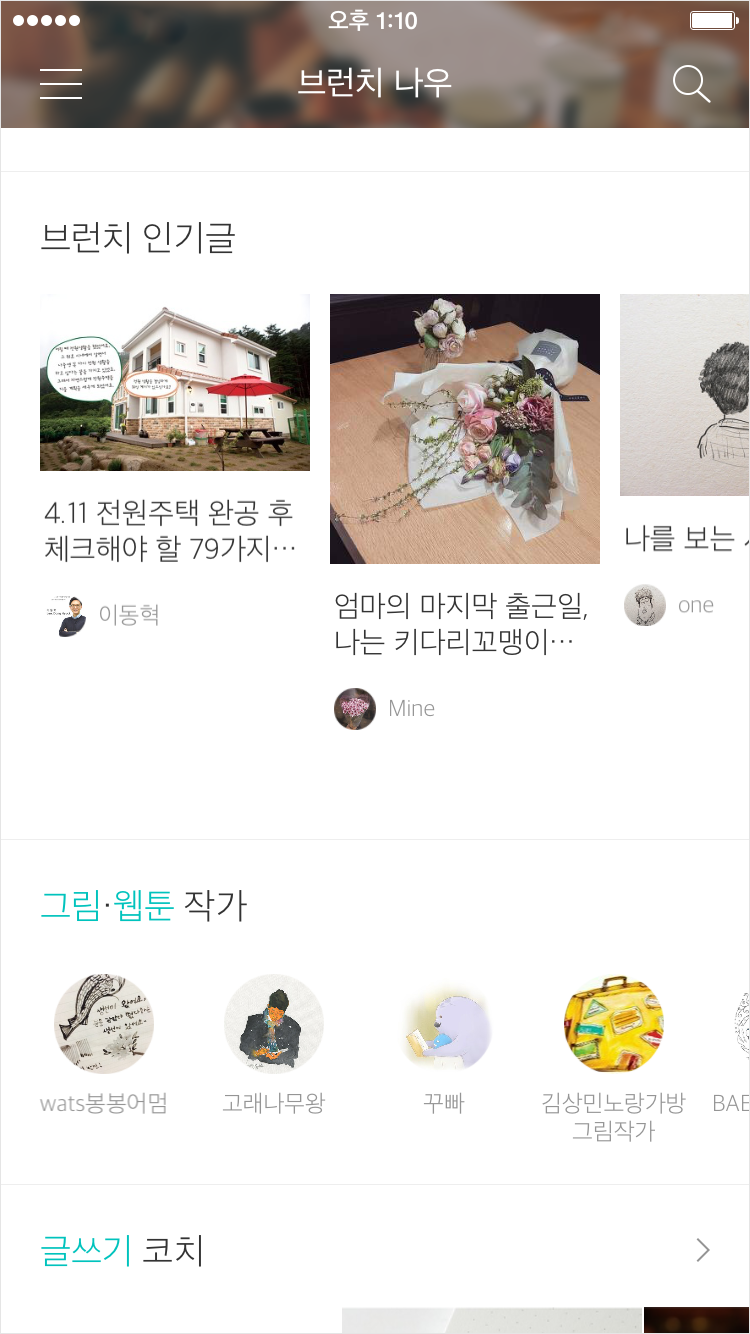Screen dimensions: 750x1334
Task: Click the battery indicator in status bar
Action: point(713,19)
